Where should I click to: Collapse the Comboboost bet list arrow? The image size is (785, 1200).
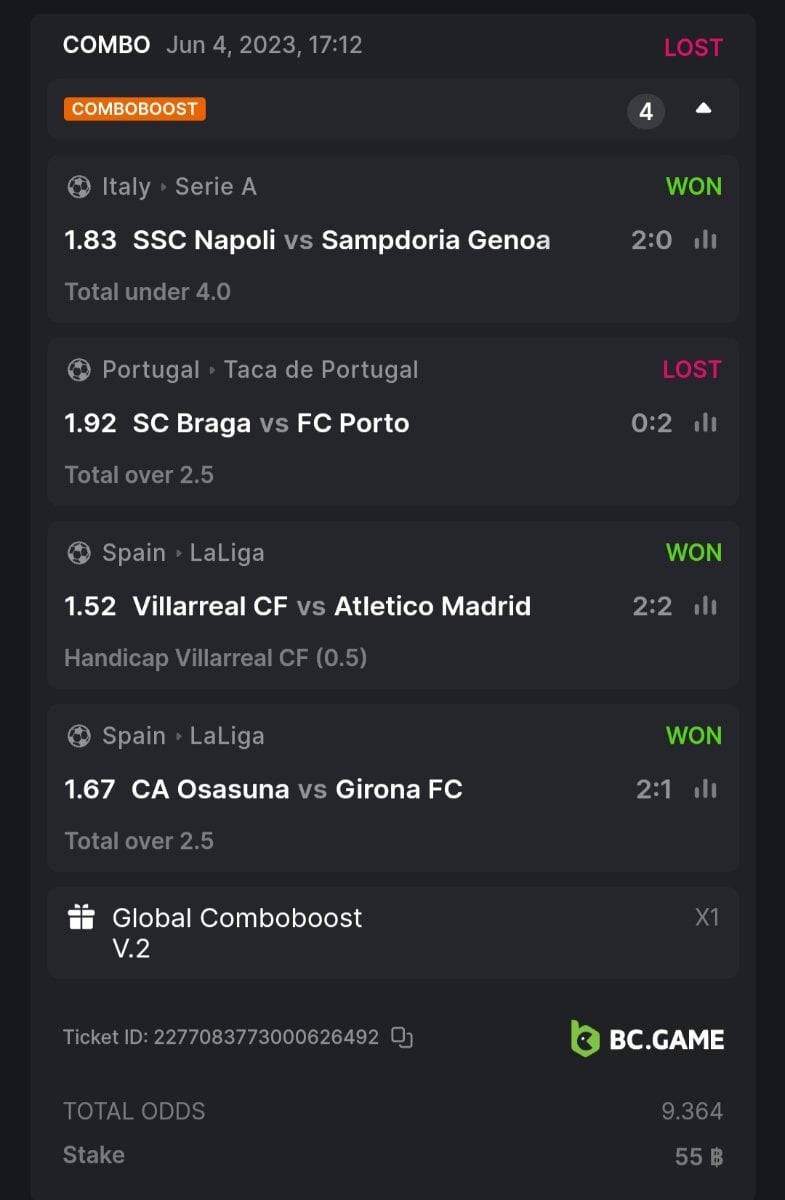tap(703, 109)
